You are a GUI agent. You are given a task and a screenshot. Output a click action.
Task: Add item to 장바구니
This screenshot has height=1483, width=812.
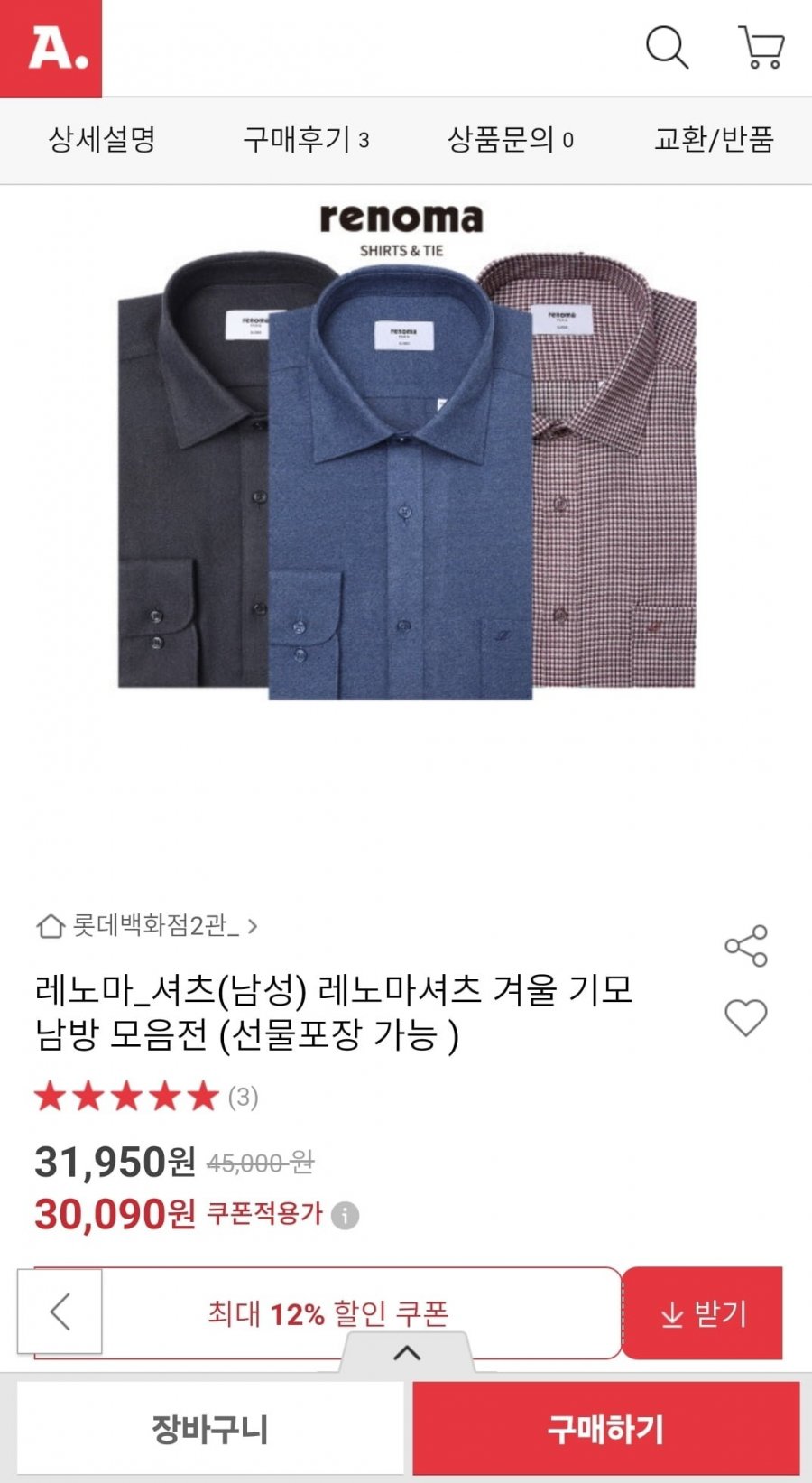click(x=210, y=1429)
